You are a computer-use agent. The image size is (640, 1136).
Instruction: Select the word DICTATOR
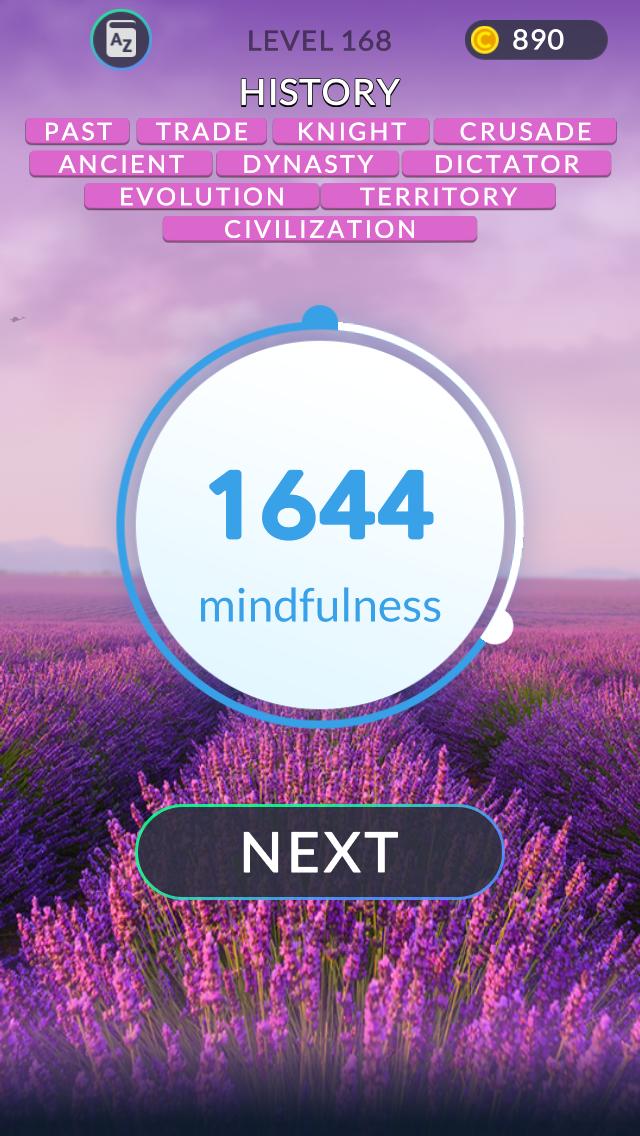(x=507, y=164)
